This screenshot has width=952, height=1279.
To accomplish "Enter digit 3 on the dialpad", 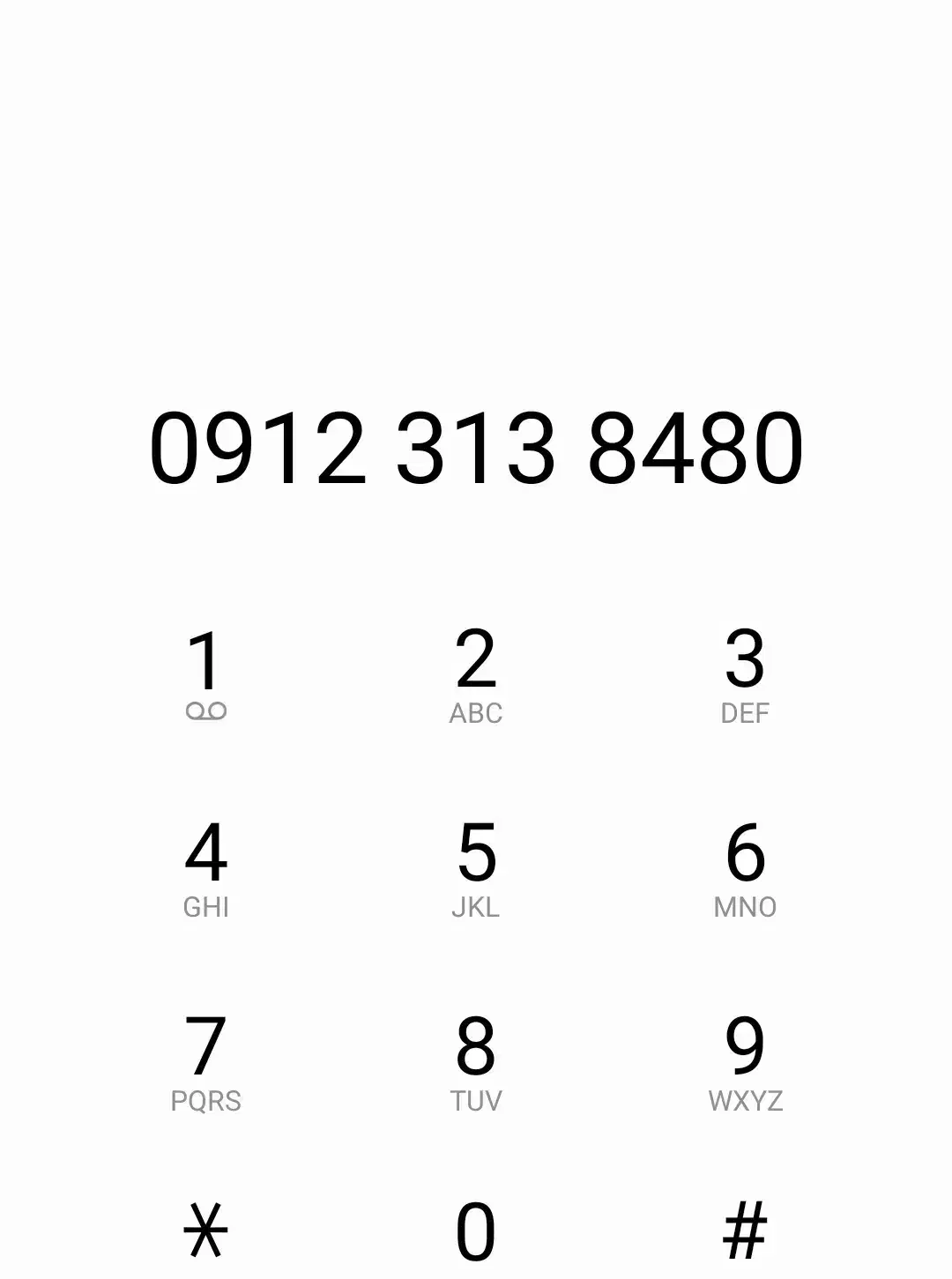I will tap(745, 674).
